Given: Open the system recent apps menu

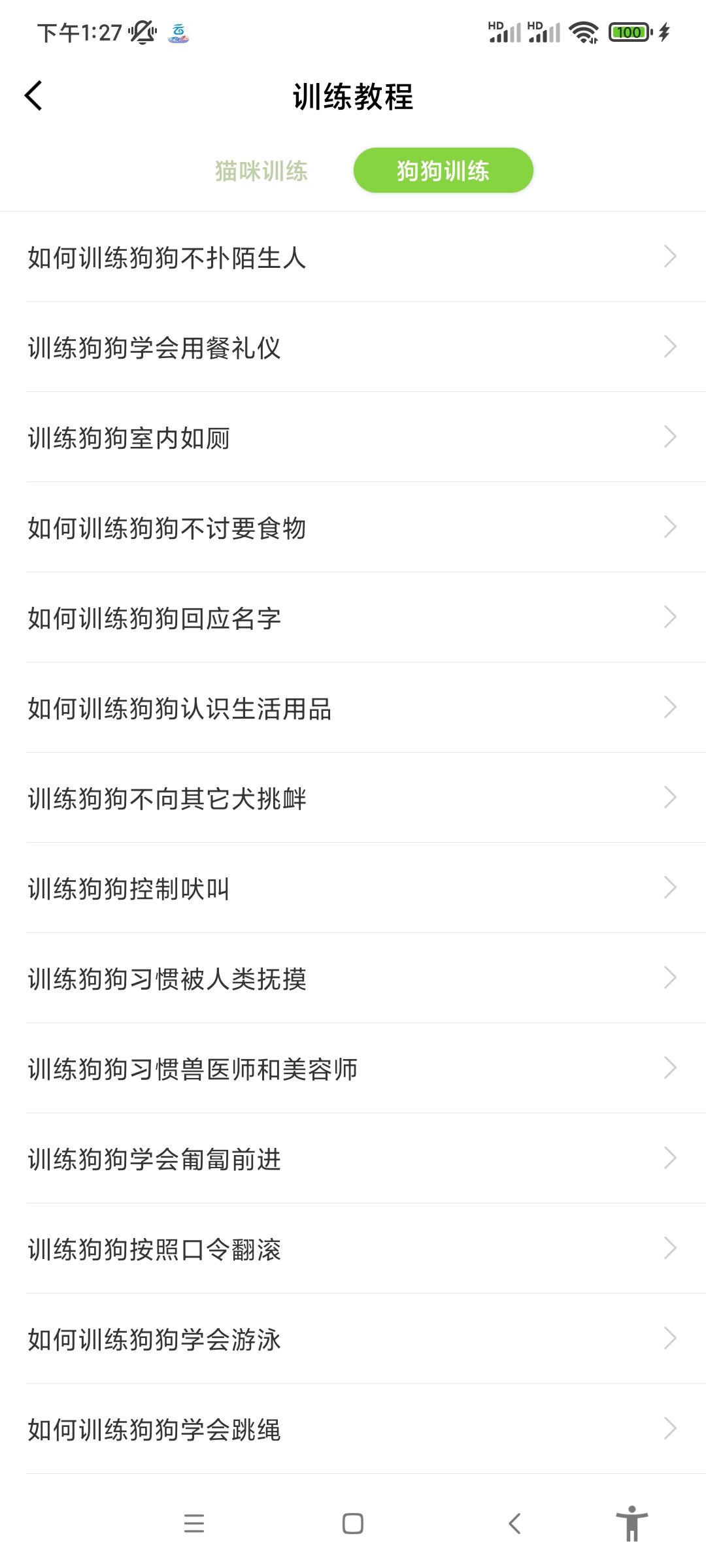Looking at the screenshot, I should (194, 1524).
